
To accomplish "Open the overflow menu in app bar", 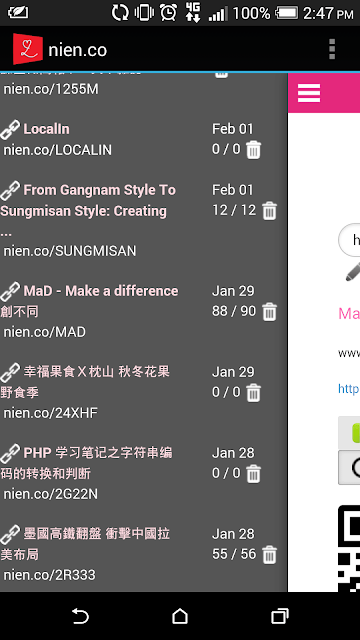I will point(332,49).
